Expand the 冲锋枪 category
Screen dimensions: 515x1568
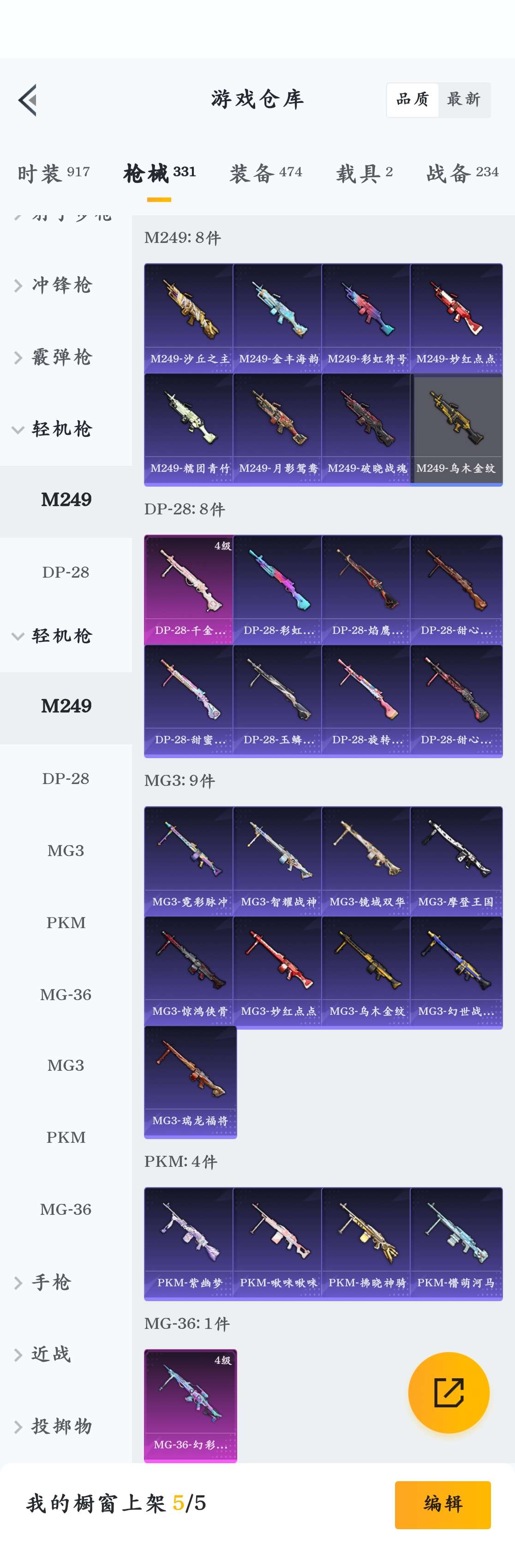tap(61, 285)
